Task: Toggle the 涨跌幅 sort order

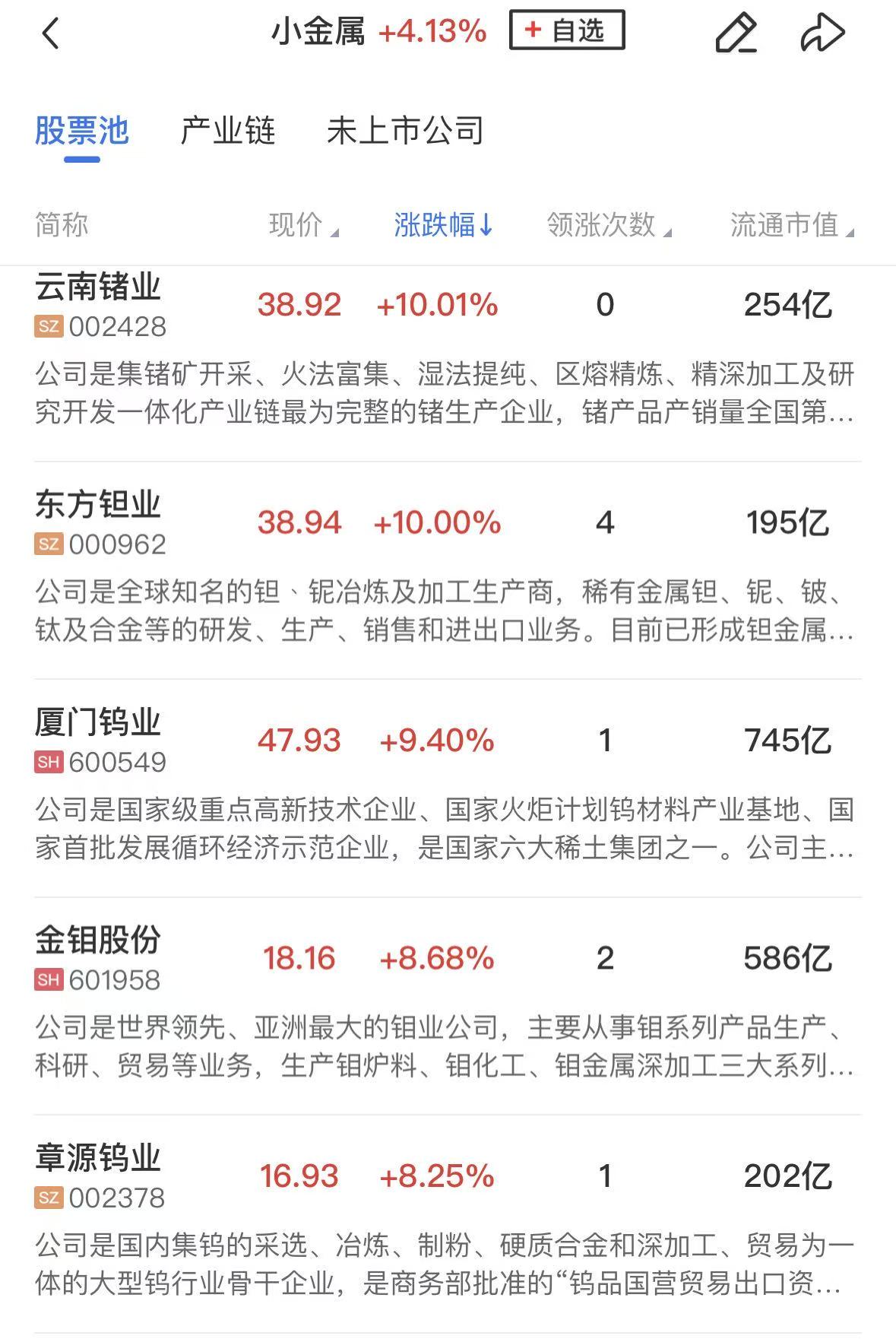Action: pos(443,225)
